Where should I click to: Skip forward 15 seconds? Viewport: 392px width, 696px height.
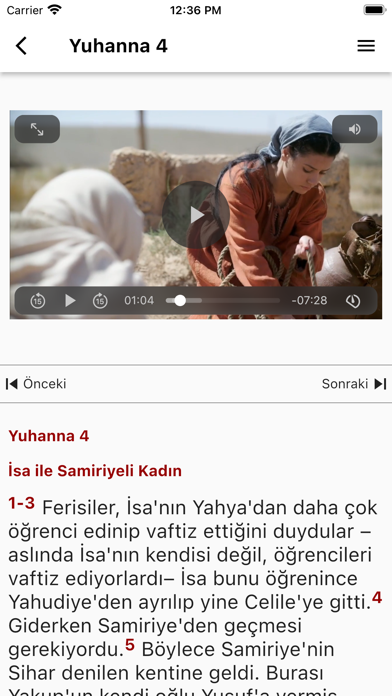pos(100,301)
